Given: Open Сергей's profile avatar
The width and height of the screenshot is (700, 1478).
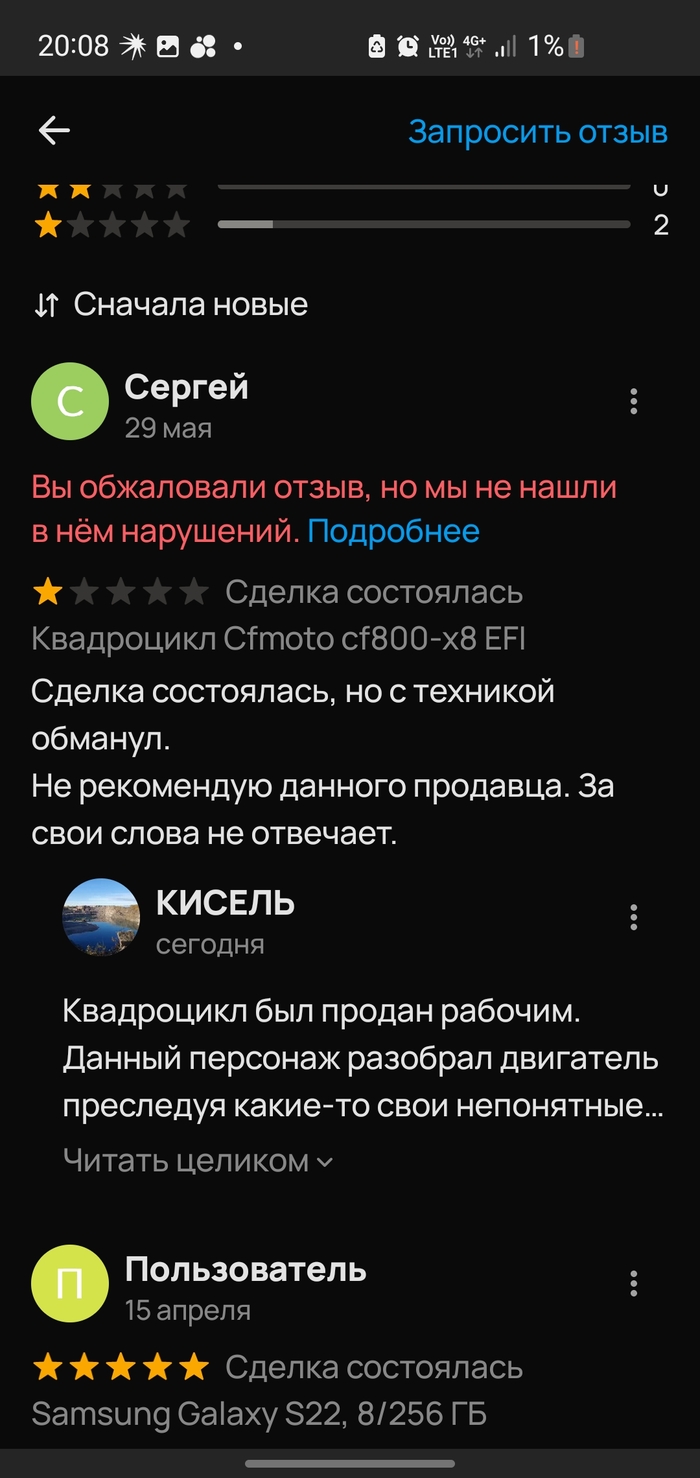Looking at the screenshot, I should pos(70,402).
